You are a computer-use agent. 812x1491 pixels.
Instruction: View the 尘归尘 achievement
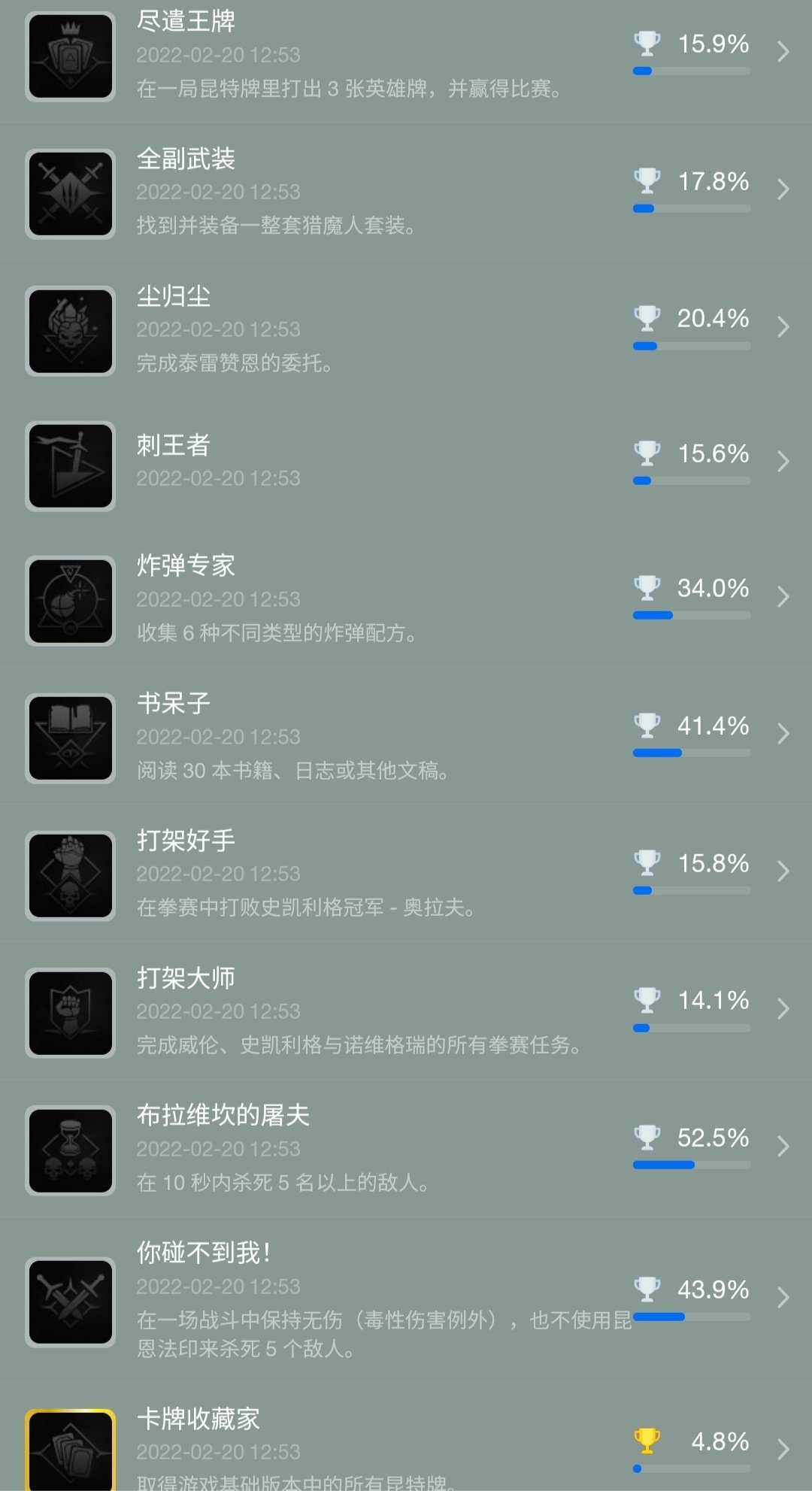pyautogui.click(x=406, y=329)
